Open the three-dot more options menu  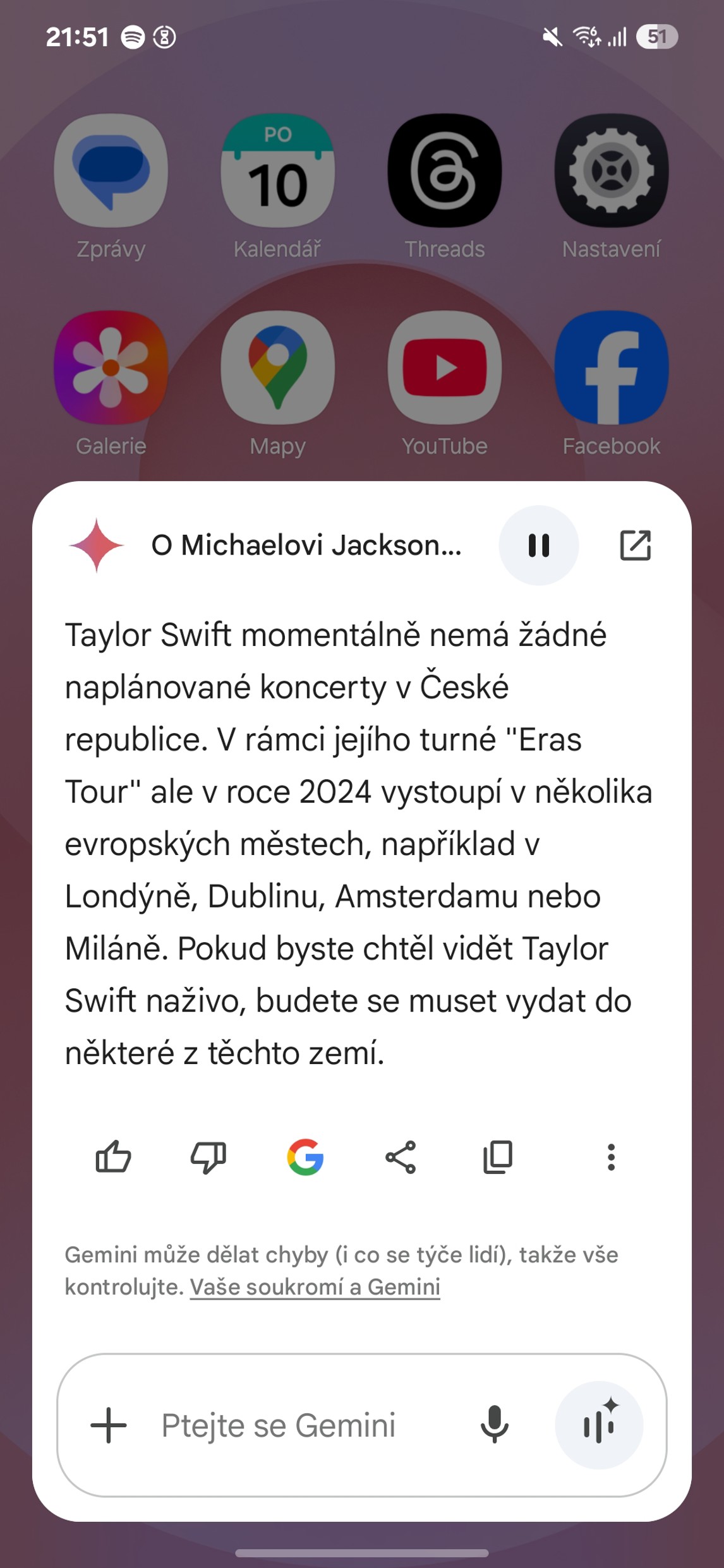[610, 1157]
